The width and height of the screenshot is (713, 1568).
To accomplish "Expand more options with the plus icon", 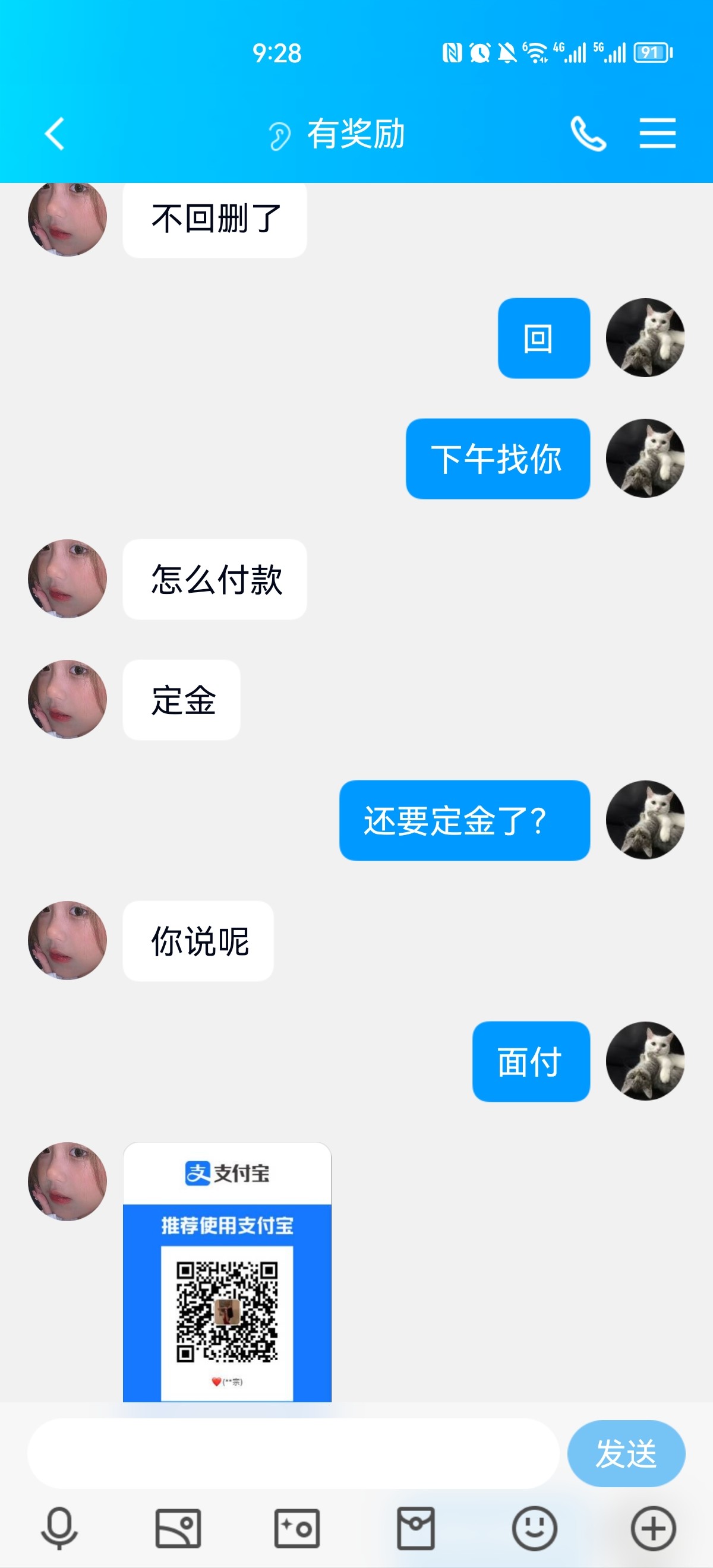I will 654,1528.
